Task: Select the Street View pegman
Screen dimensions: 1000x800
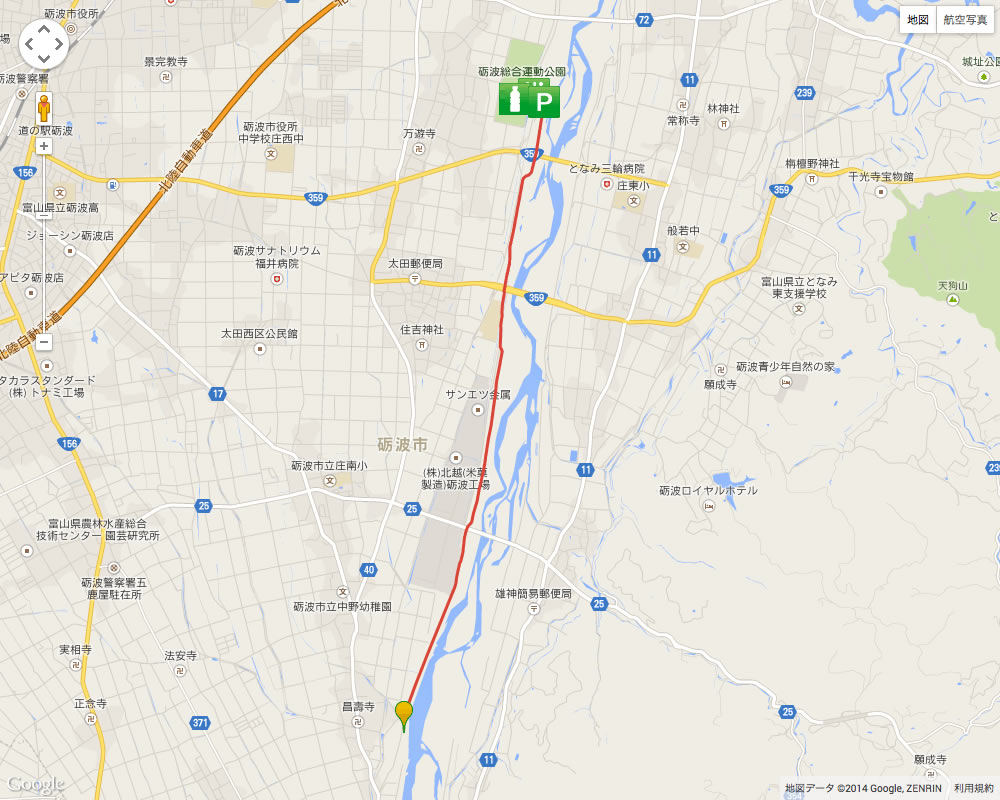Action: tap(44, 108)
